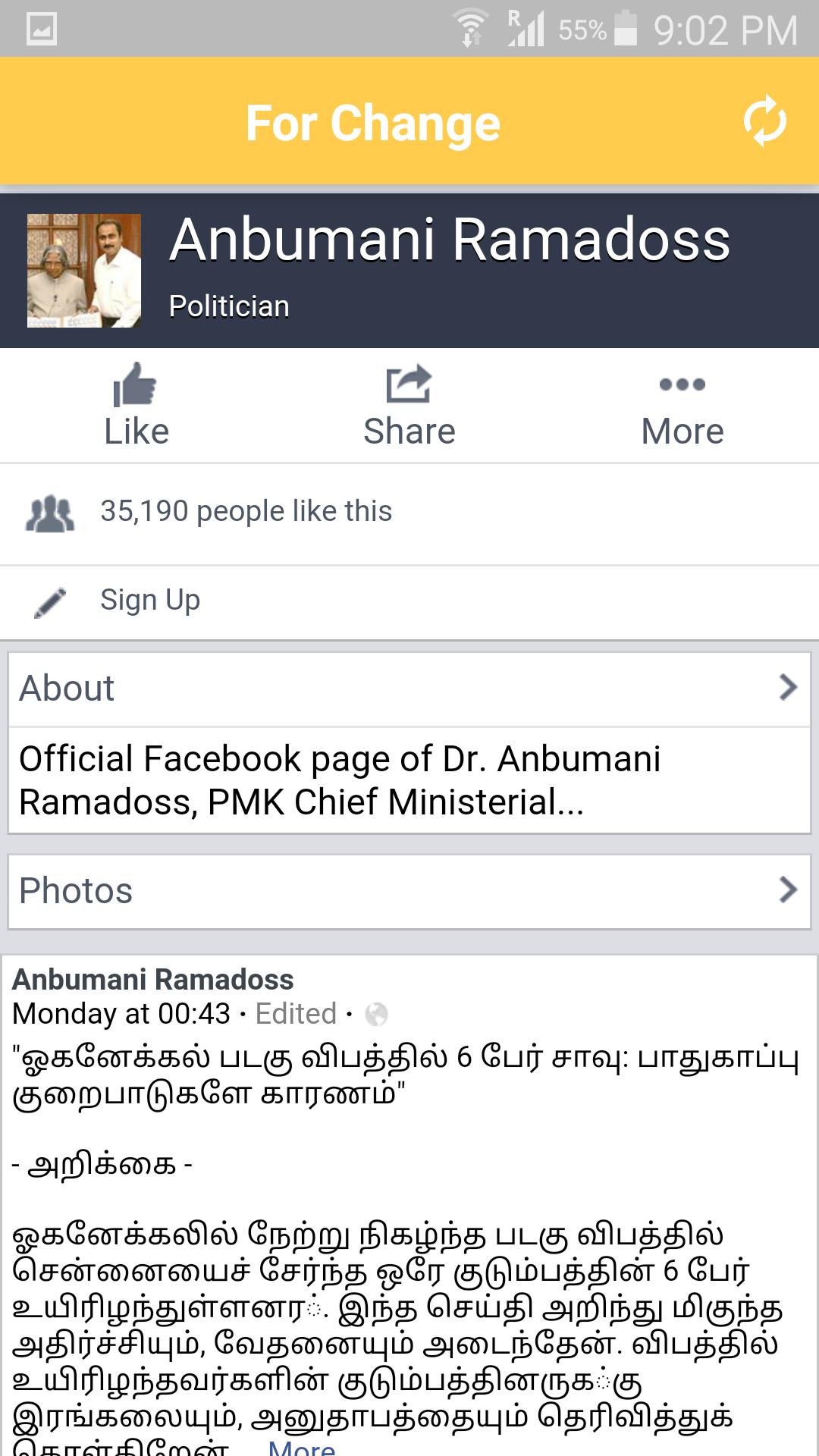The height and width of the screenshot is (1456, 819).
Task: Refresh the For Change page
Action: (x=764, y=121)
